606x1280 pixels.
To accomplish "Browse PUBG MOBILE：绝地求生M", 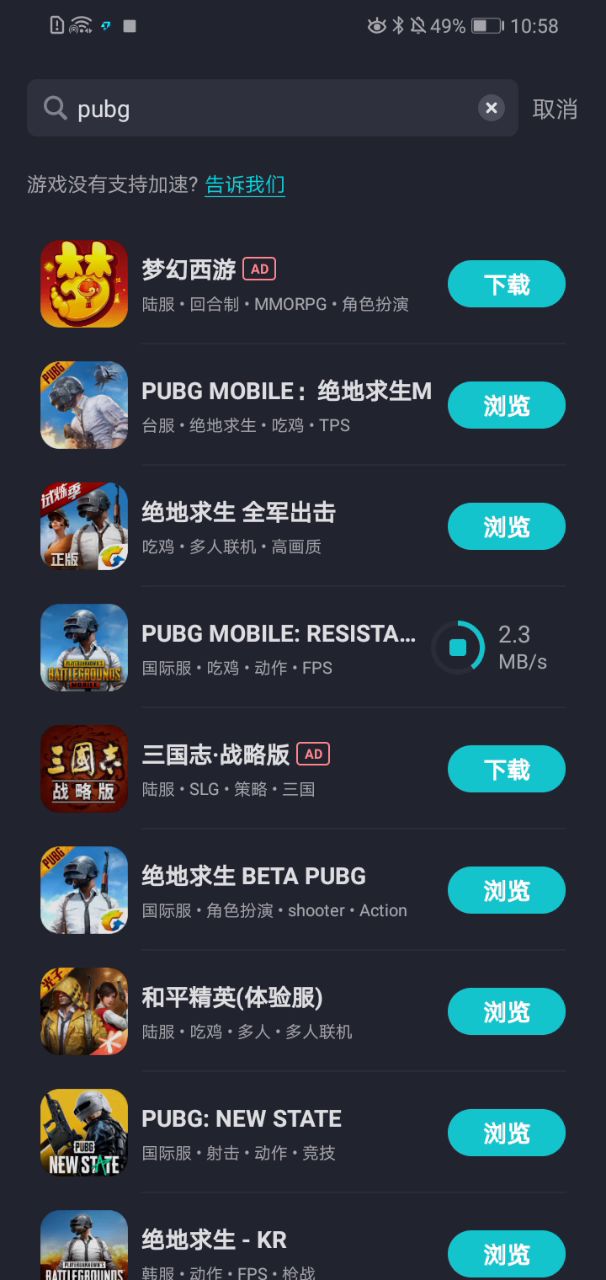I will pos(506,405).
